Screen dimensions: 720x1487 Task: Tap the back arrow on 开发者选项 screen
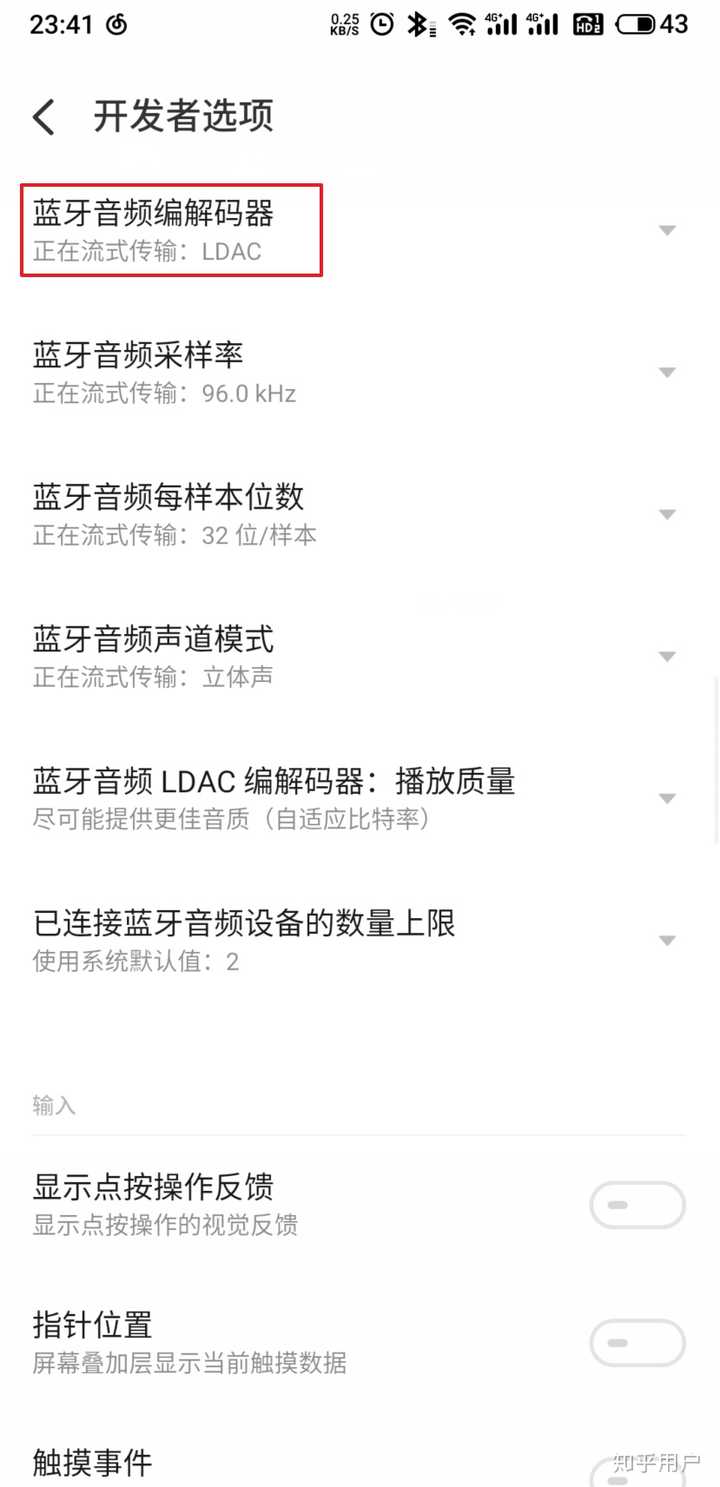(x=43, y=117)
